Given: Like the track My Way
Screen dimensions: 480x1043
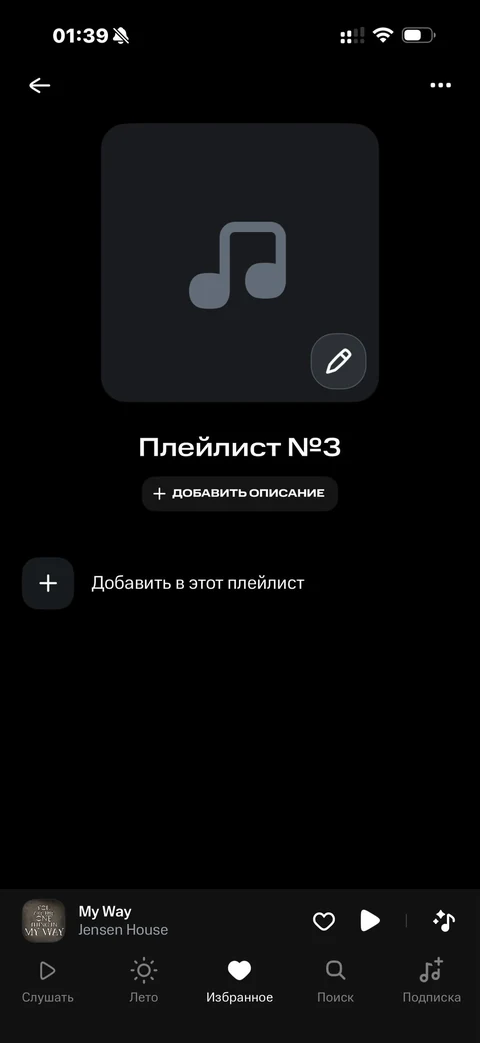Looking at the screenshot, I should 324,921.
